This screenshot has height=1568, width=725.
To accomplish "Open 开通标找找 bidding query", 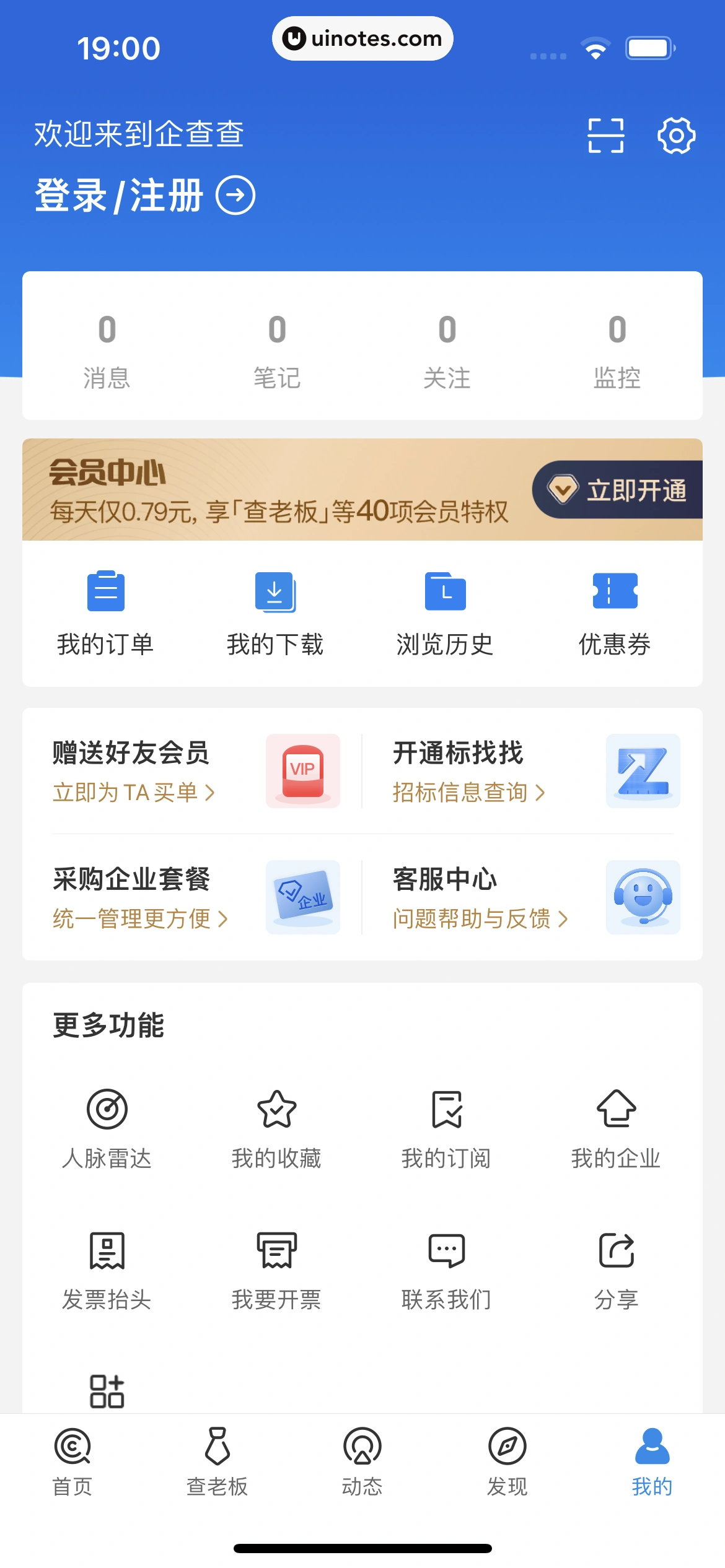I will [x=533, y=770].
